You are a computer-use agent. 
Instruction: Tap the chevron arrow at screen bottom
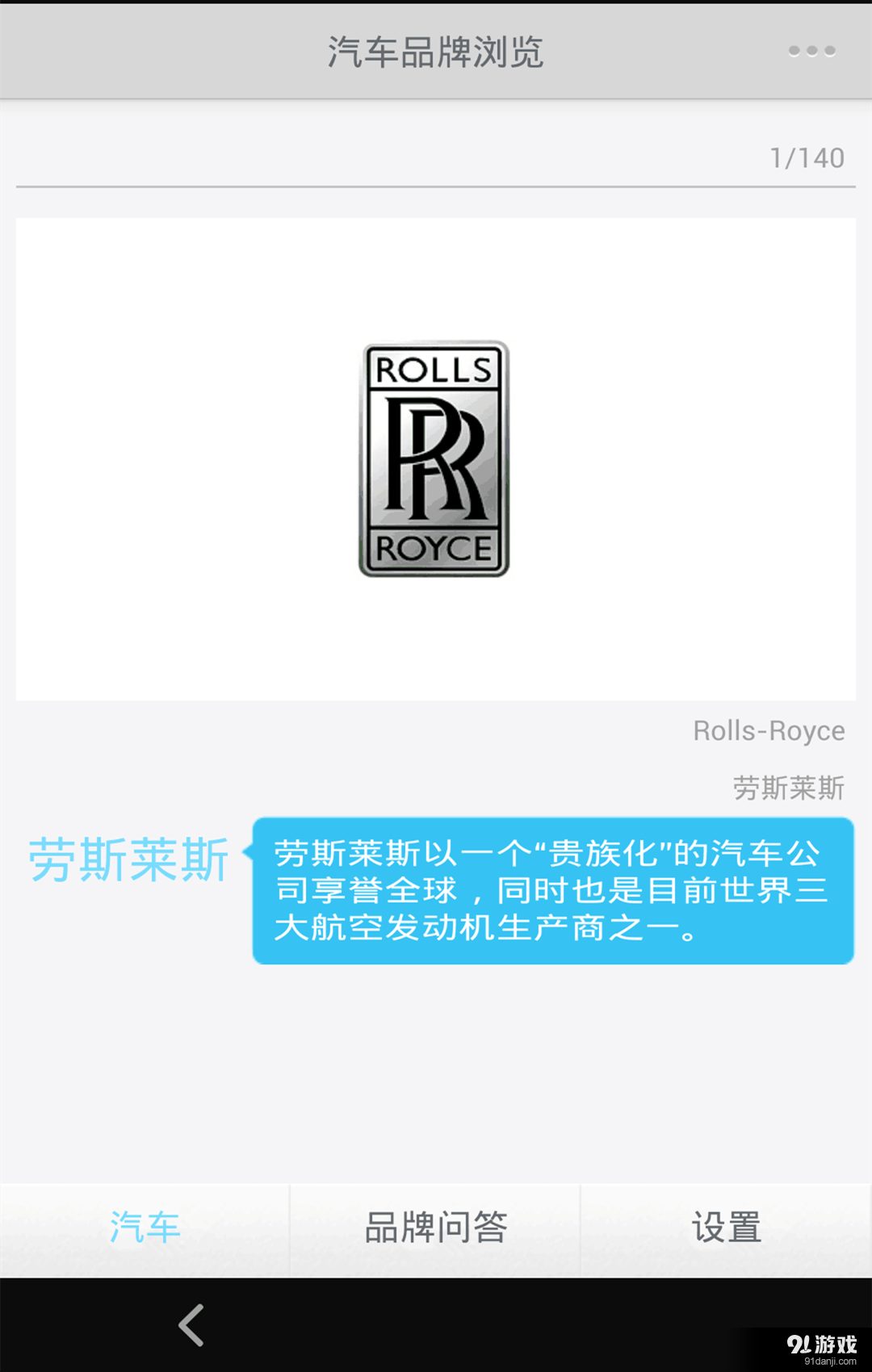tap(191, 1324)
